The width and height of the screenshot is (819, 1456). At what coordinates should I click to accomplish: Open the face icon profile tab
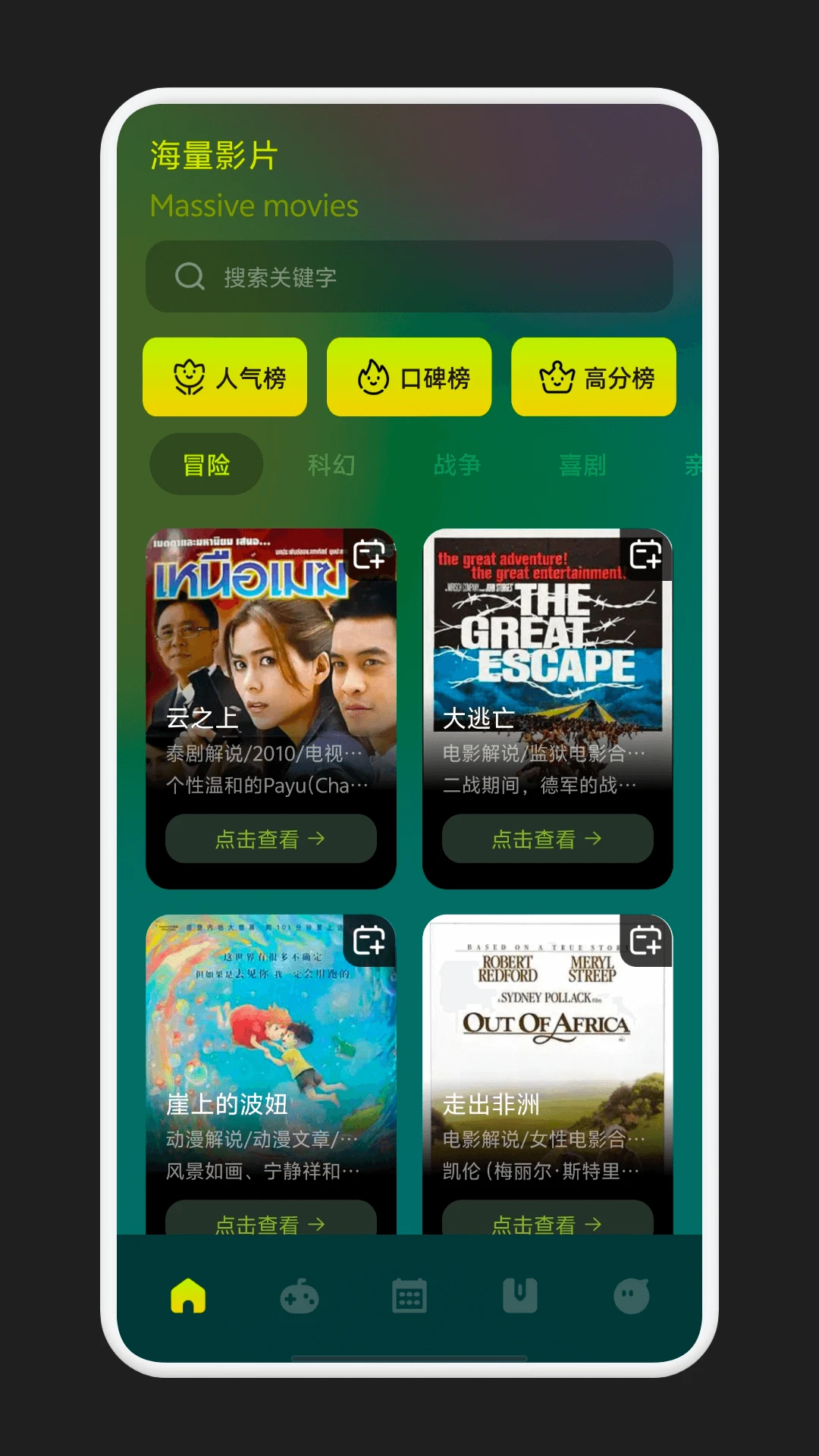coord(632,1296)
